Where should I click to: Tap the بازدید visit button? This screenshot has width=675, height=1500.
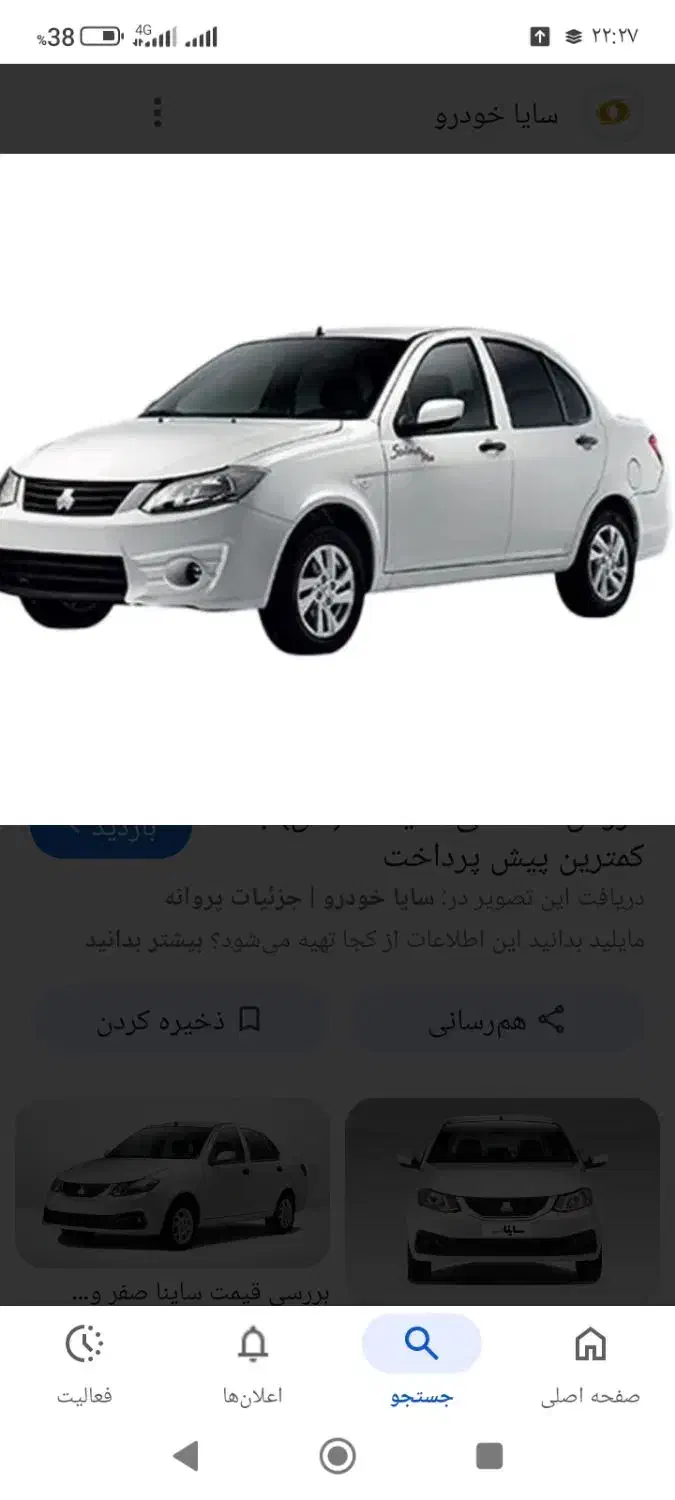click(110, 836)
